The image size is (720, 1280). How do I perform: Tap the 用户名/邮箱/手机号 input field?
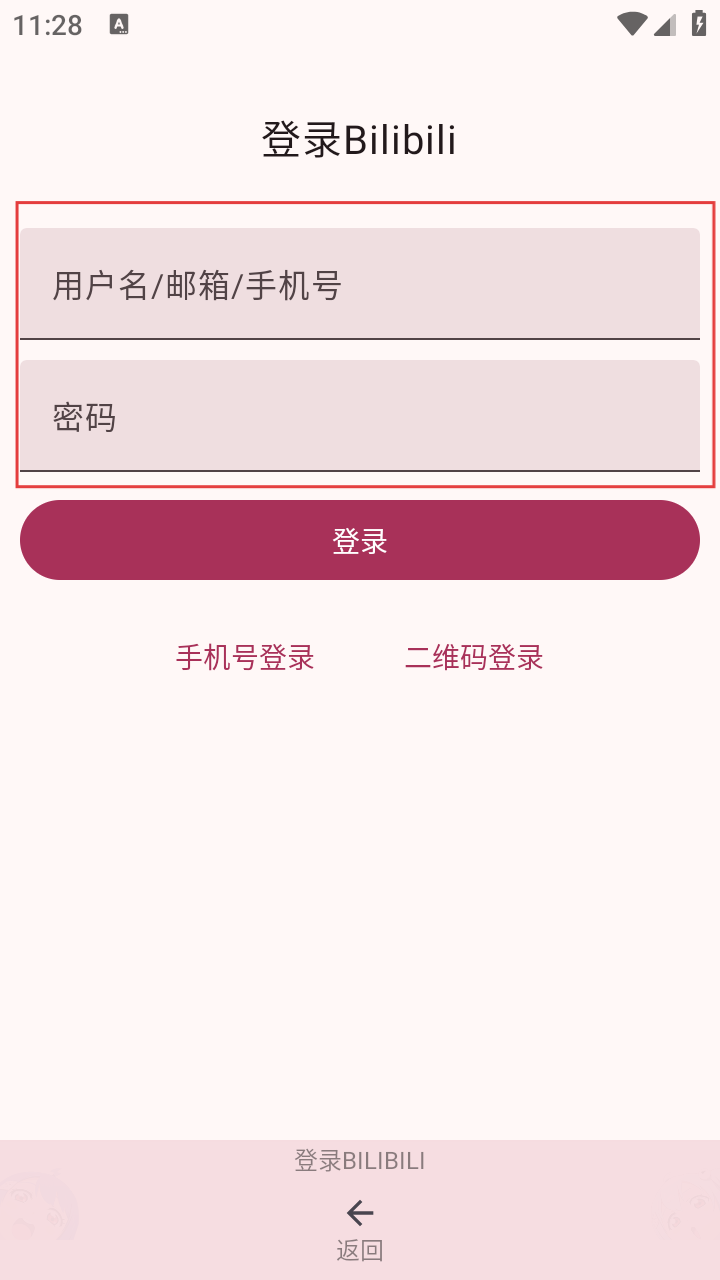click(x=360, y=285)
